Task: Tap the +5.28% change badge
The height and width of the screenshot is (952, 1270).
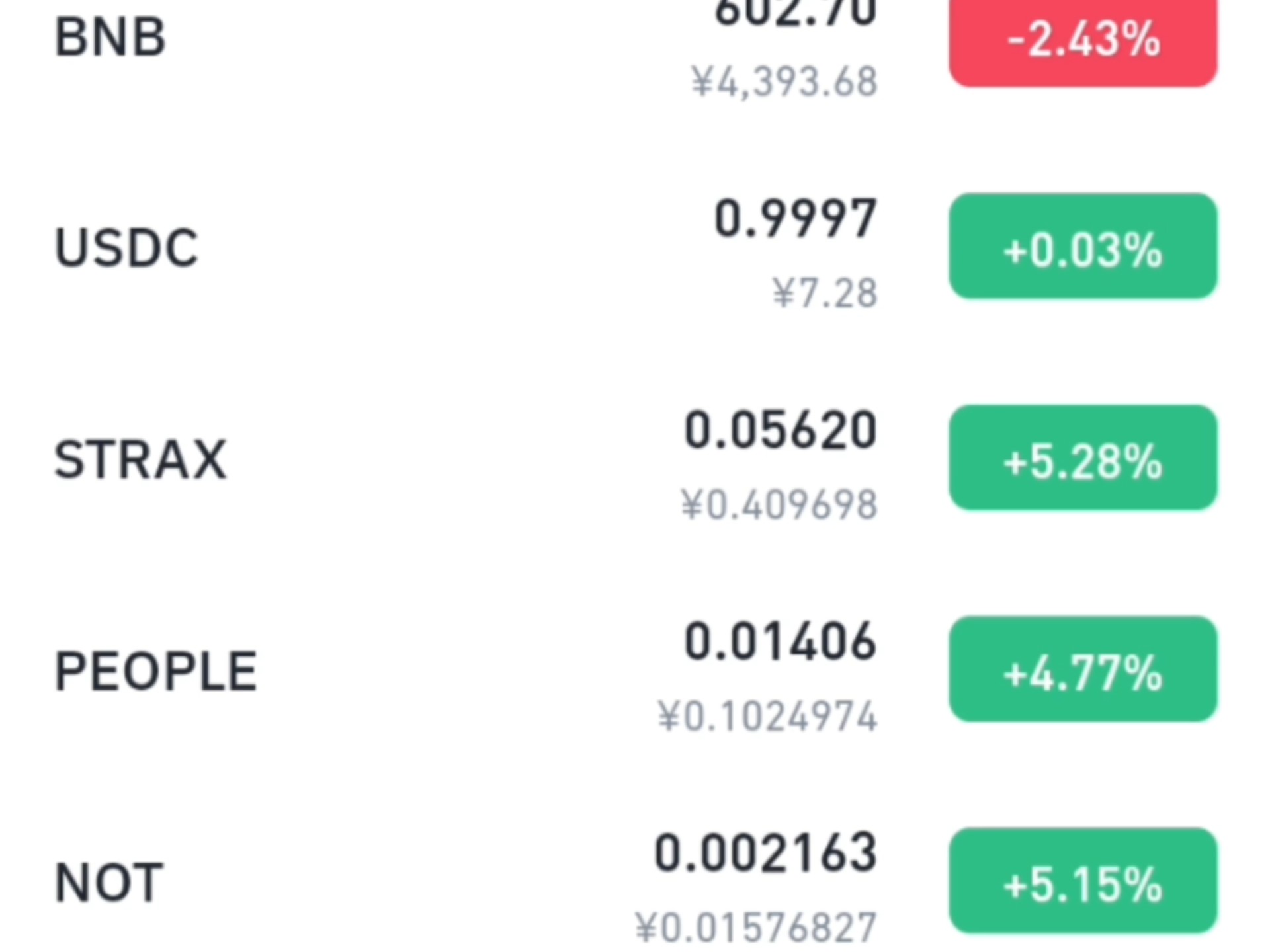Action: point(1083,458)
